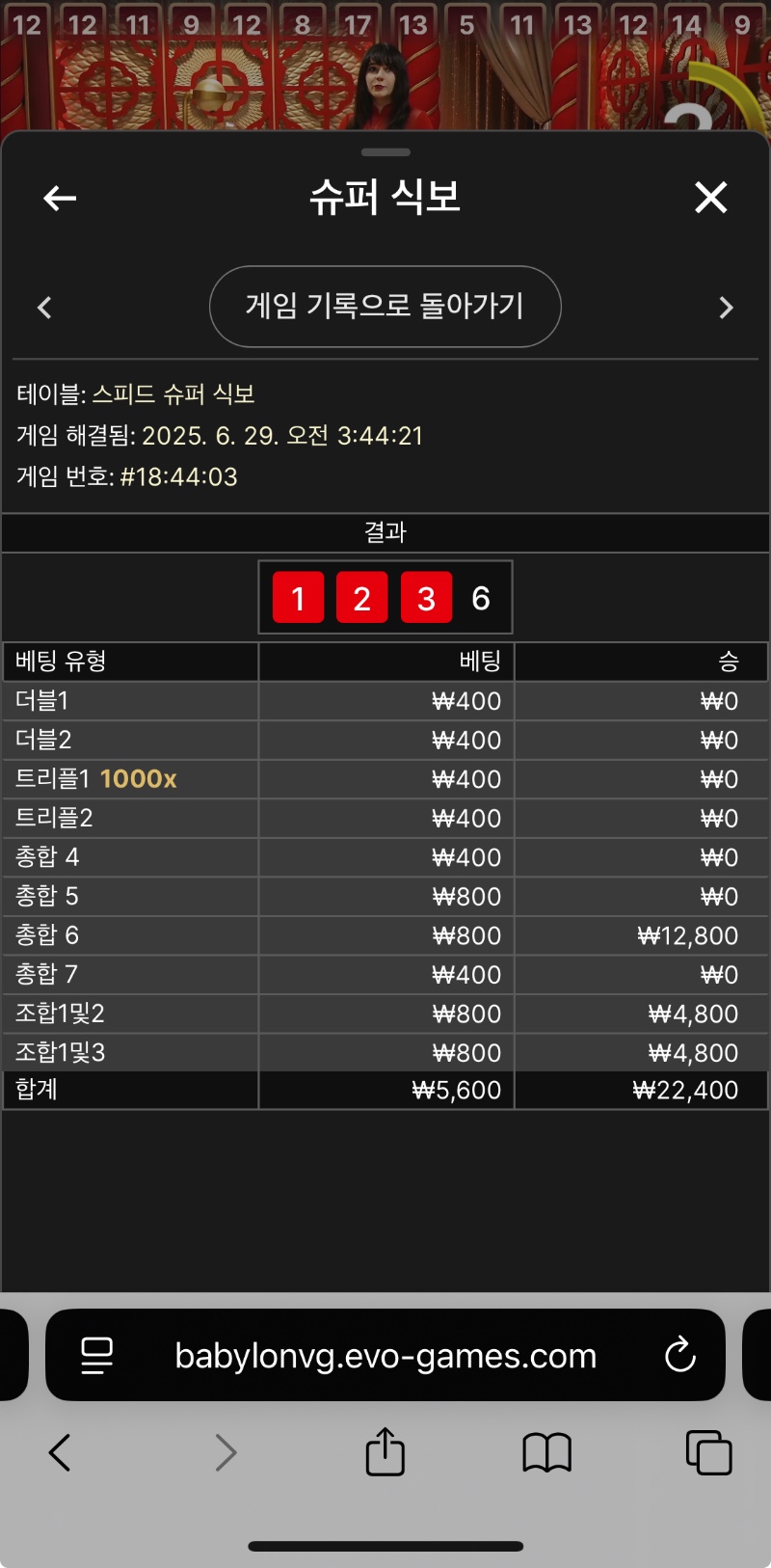Show open Safari tabs
Image resolution: width=771 pixels, height=1568 pixels.
coord(708,1452)
